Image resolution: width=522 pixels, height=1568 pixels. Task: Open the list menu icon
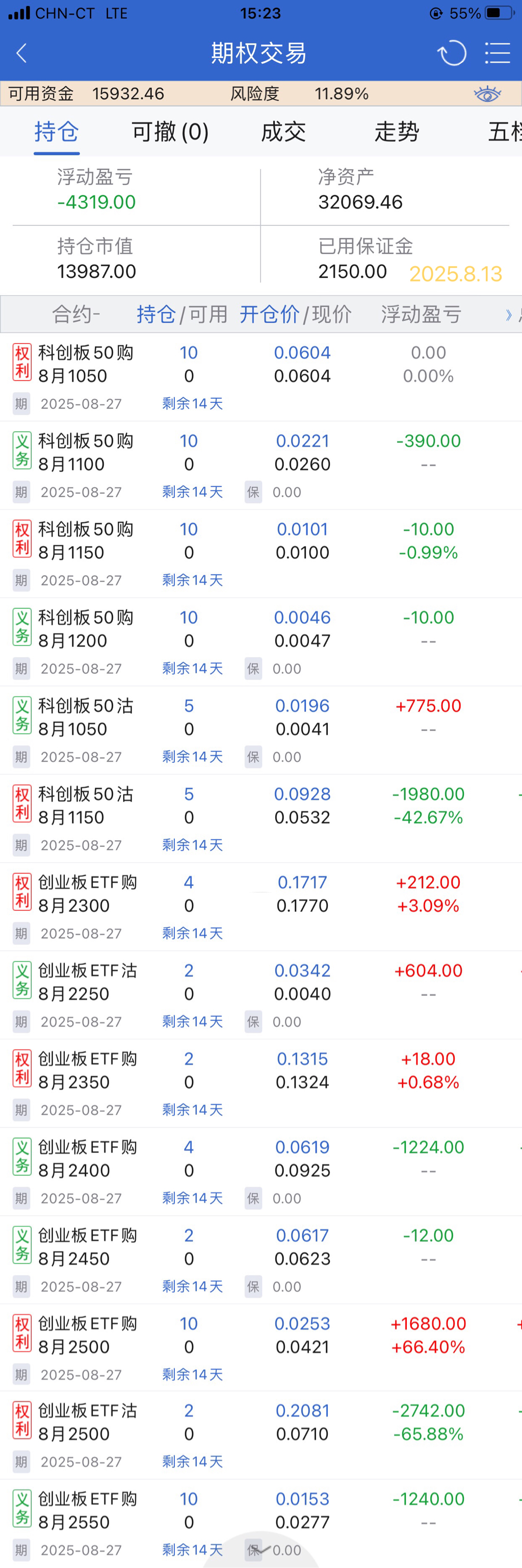click(497, 53)
